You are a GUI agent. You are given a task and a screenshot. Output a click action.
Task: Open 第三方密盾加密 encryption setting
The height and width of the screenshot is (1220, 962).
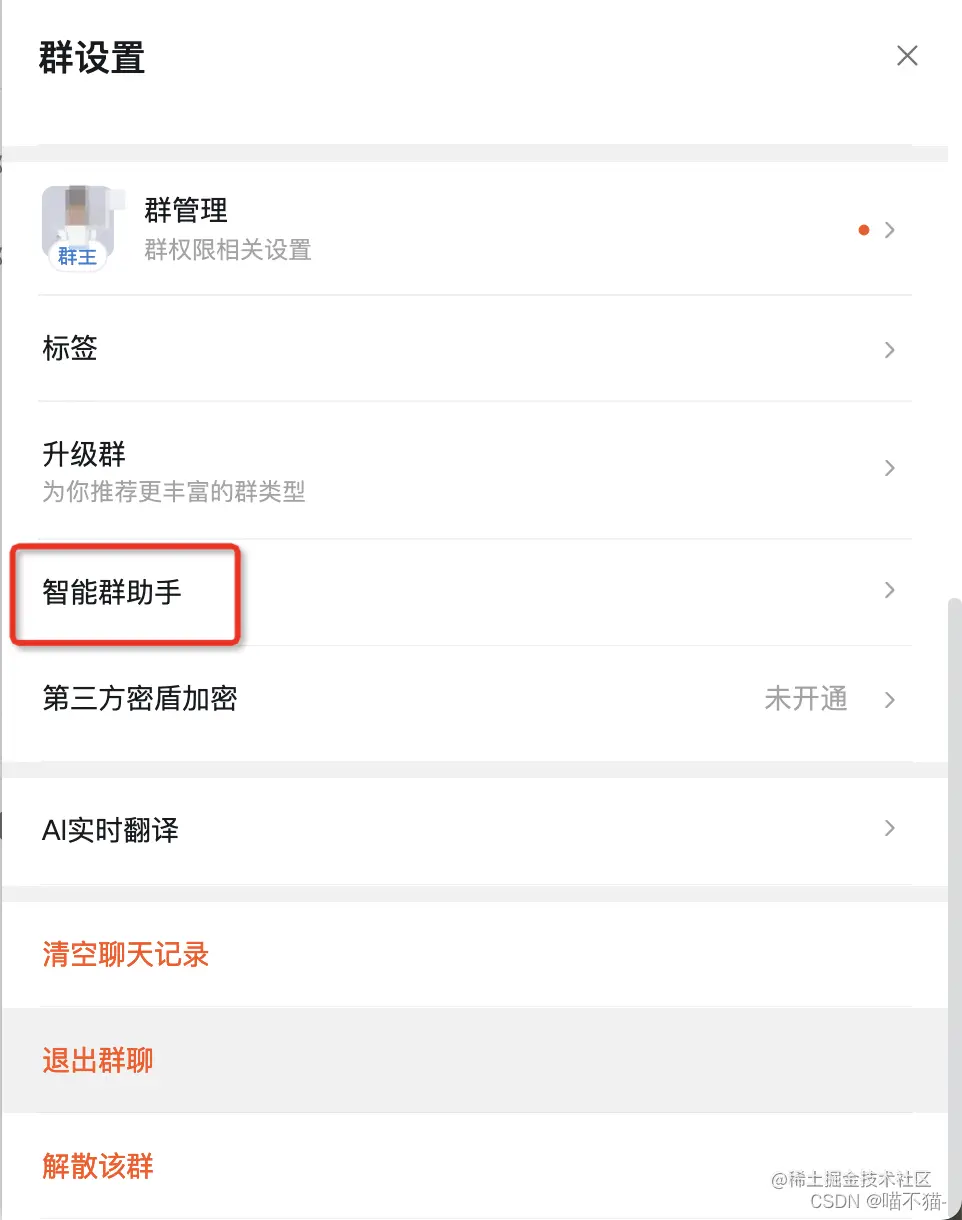(x=473, y=699)
